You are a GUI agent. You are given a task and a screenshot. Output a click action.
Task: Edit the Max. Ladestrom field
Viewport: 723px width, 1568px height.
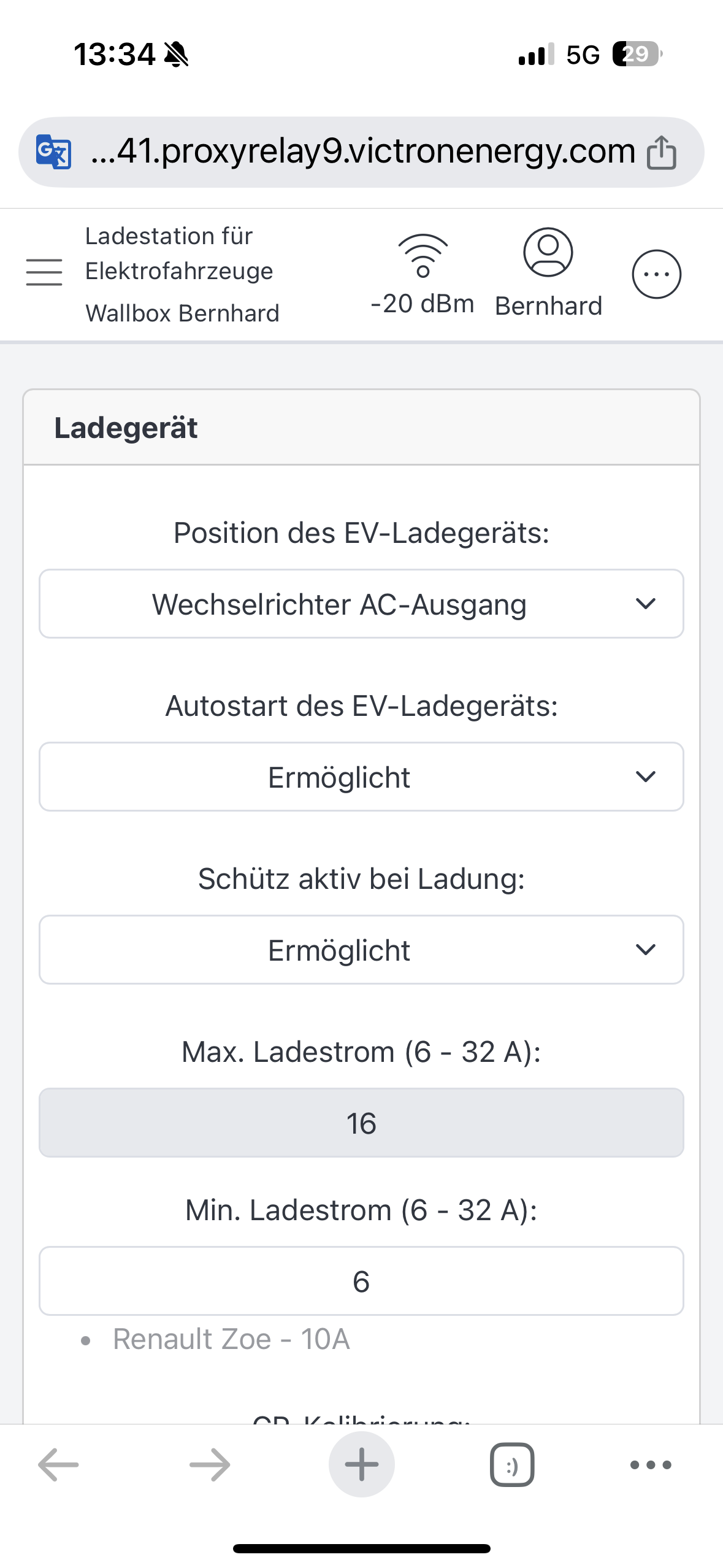point(361,1123)
